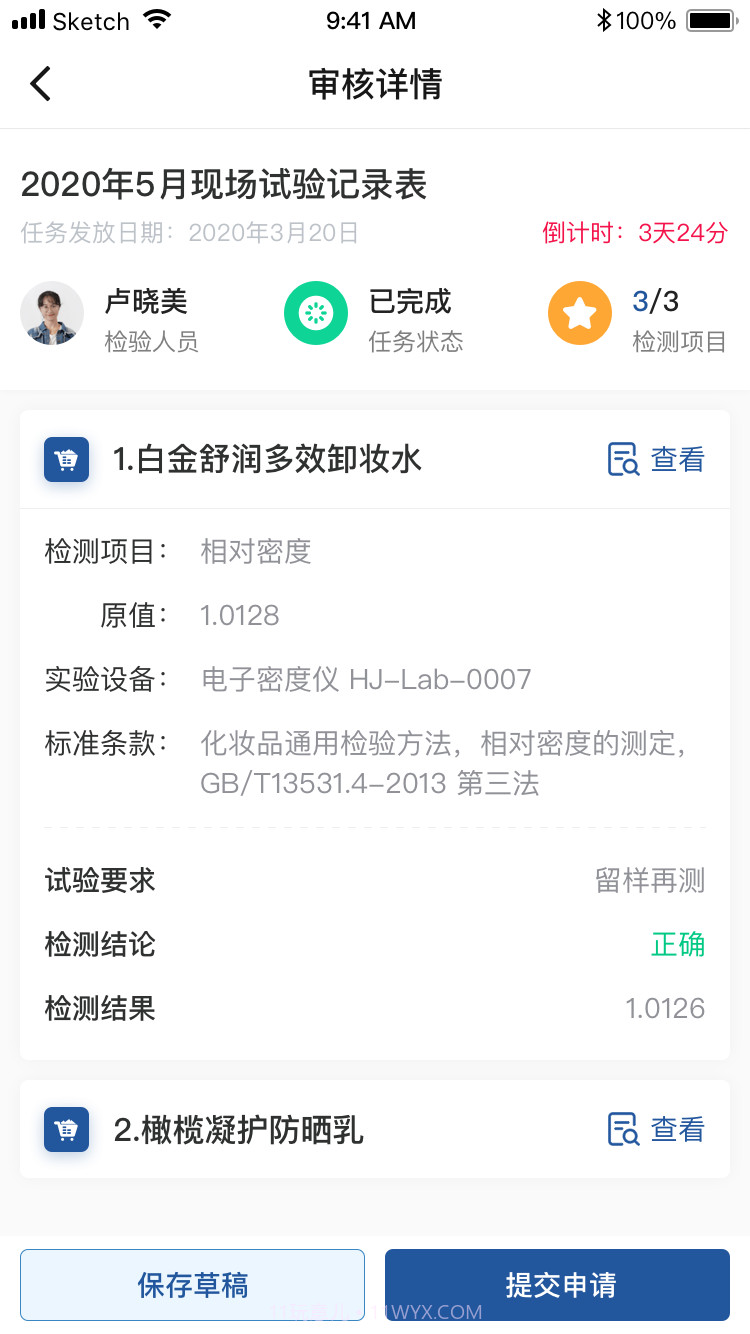The image size is (750, 1334).
Task: Tap the document-search icon next to first 查看
Action: click(x=622, y=459)
